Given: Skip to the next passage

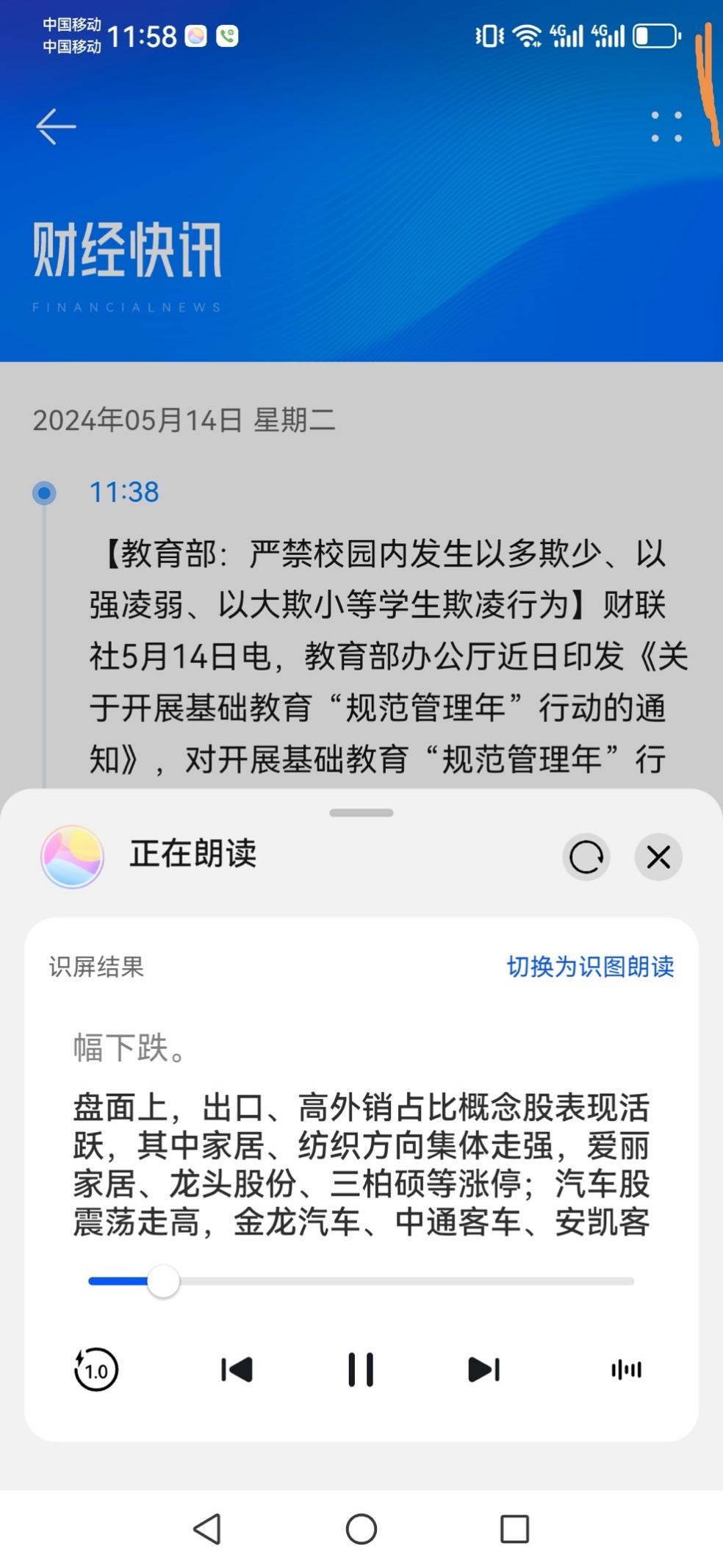Looking at the screenshot, I should pyautogui.click(x=483, y=1370).
